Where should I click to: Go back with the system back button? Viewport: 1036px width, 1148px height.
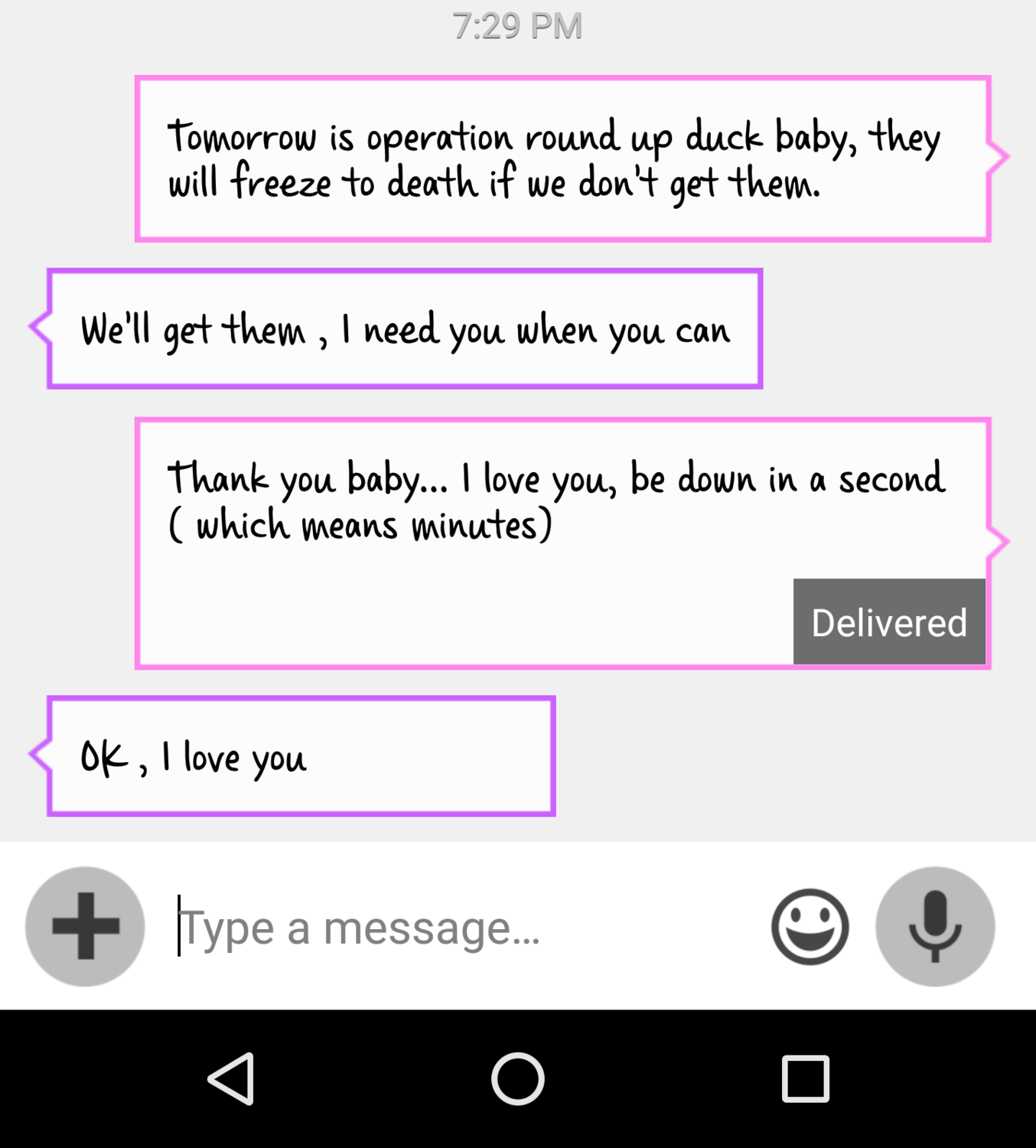pyautogui.click(x=231, y=1079)
